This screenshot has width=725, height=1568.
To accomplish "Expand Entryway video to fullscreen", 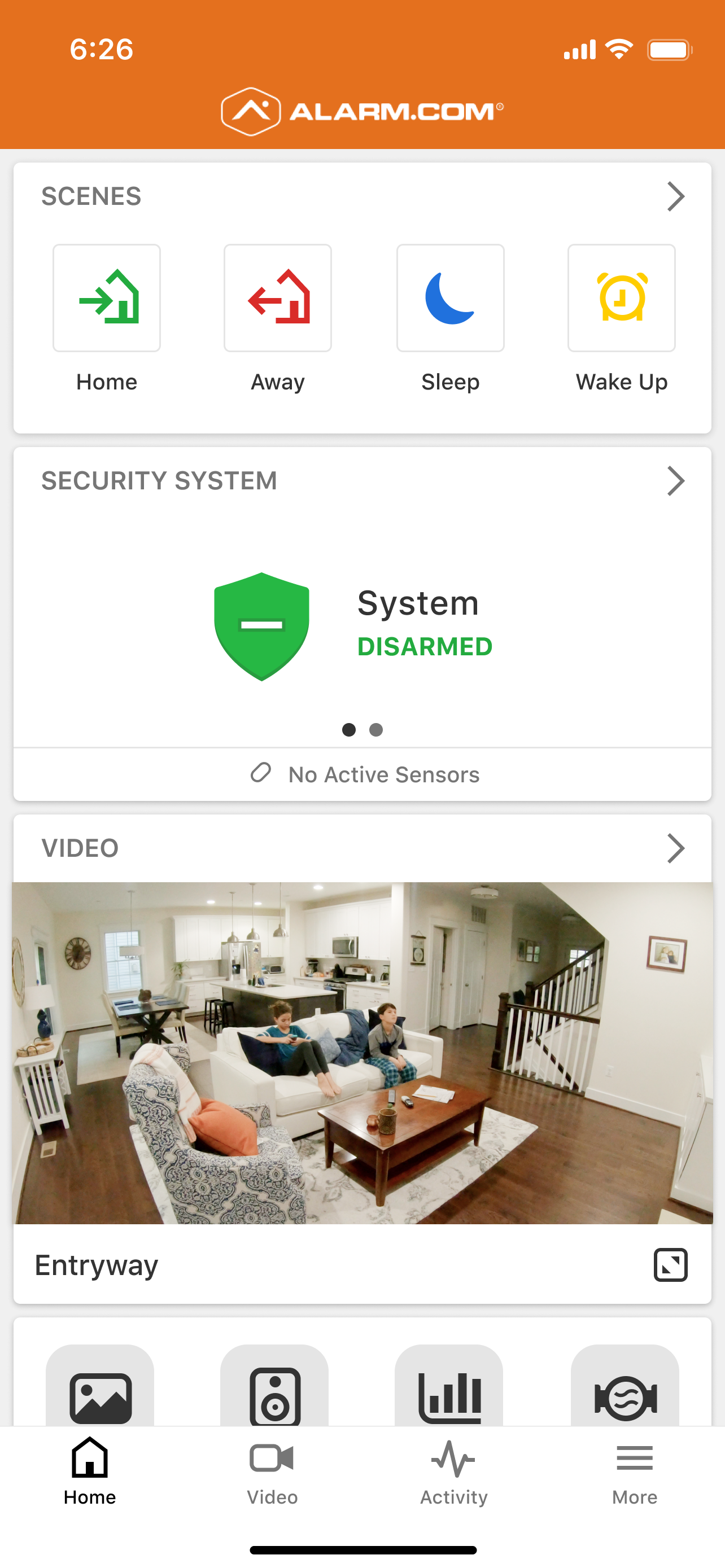I will point(670,1265).
